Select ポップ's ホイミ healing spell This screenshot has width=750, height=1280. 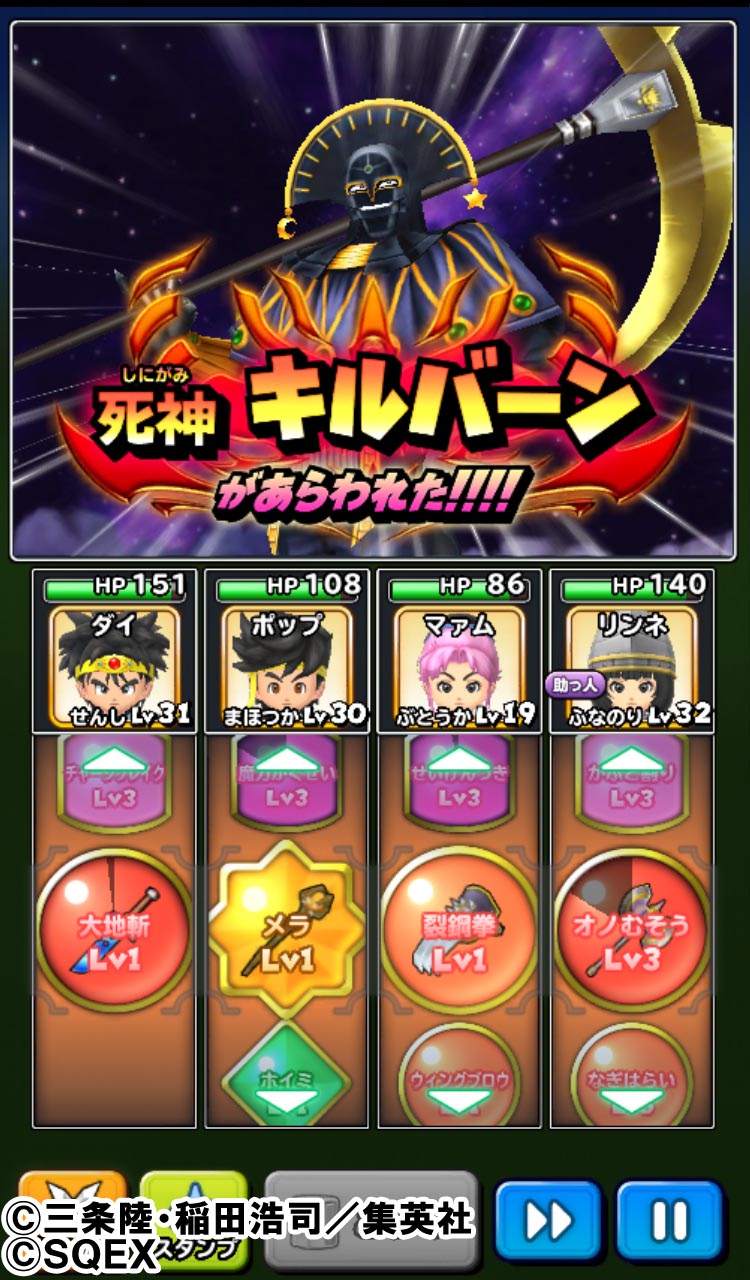287,1075
